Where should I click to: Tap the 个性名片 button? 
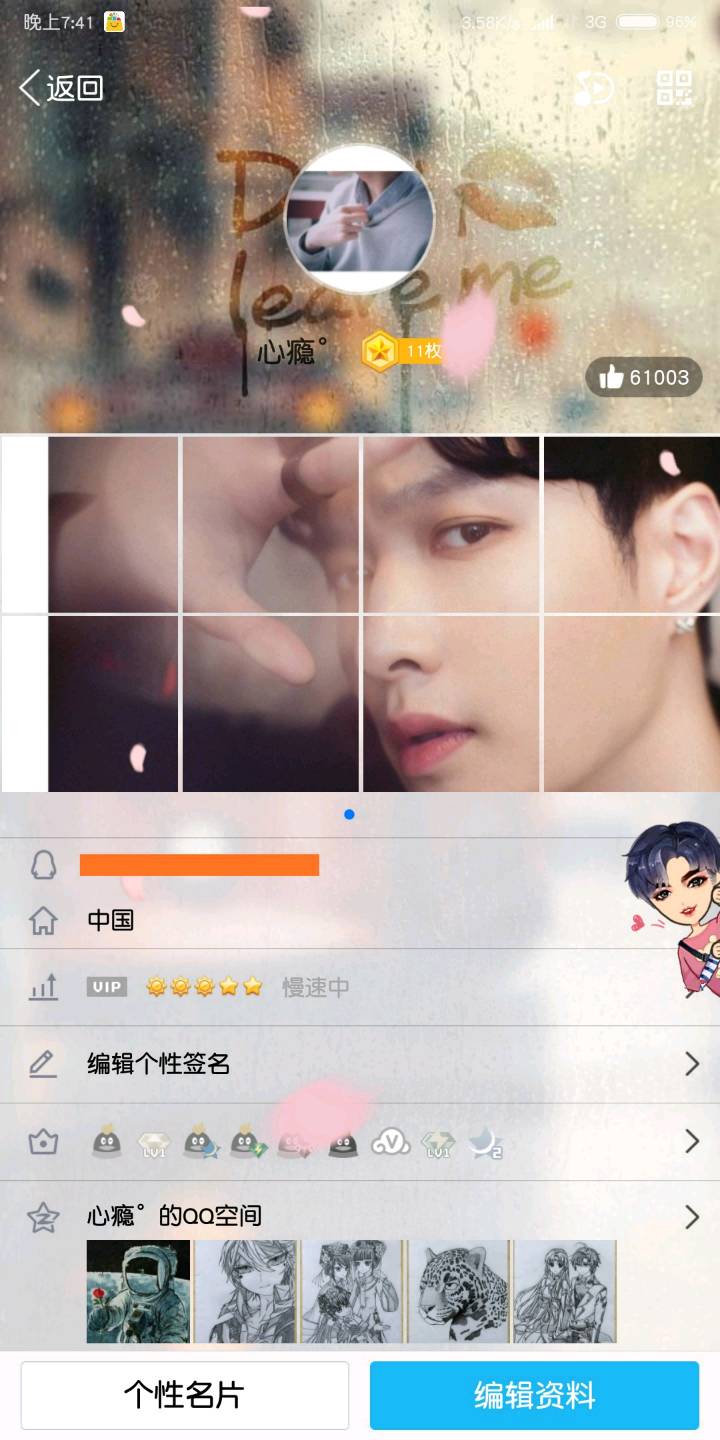click(x=185, y=1395)
